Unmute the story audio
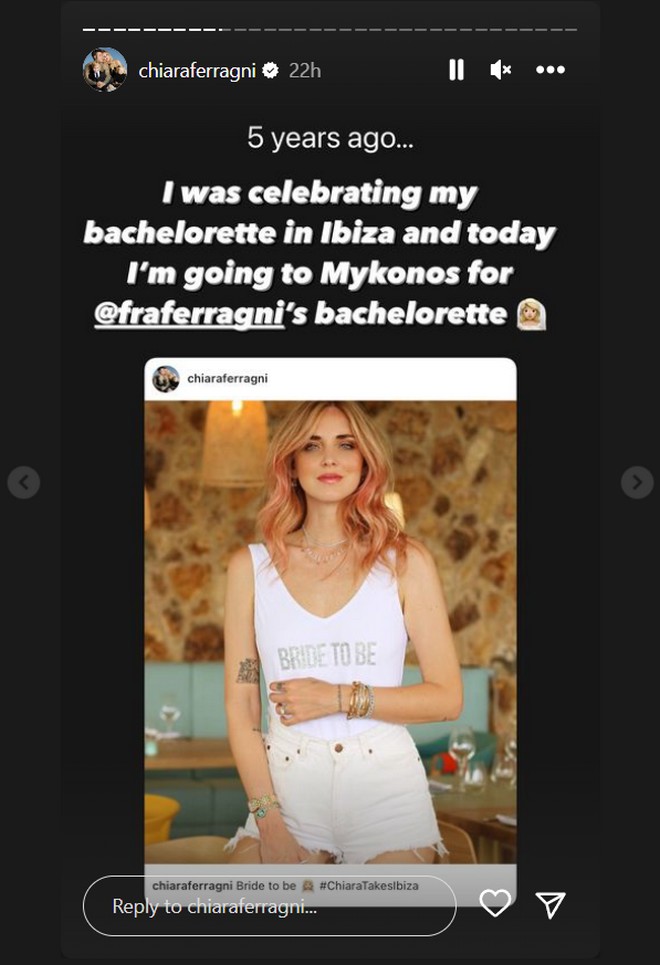The height and width of the screenshot is (965, 660). tap(501, 70)
